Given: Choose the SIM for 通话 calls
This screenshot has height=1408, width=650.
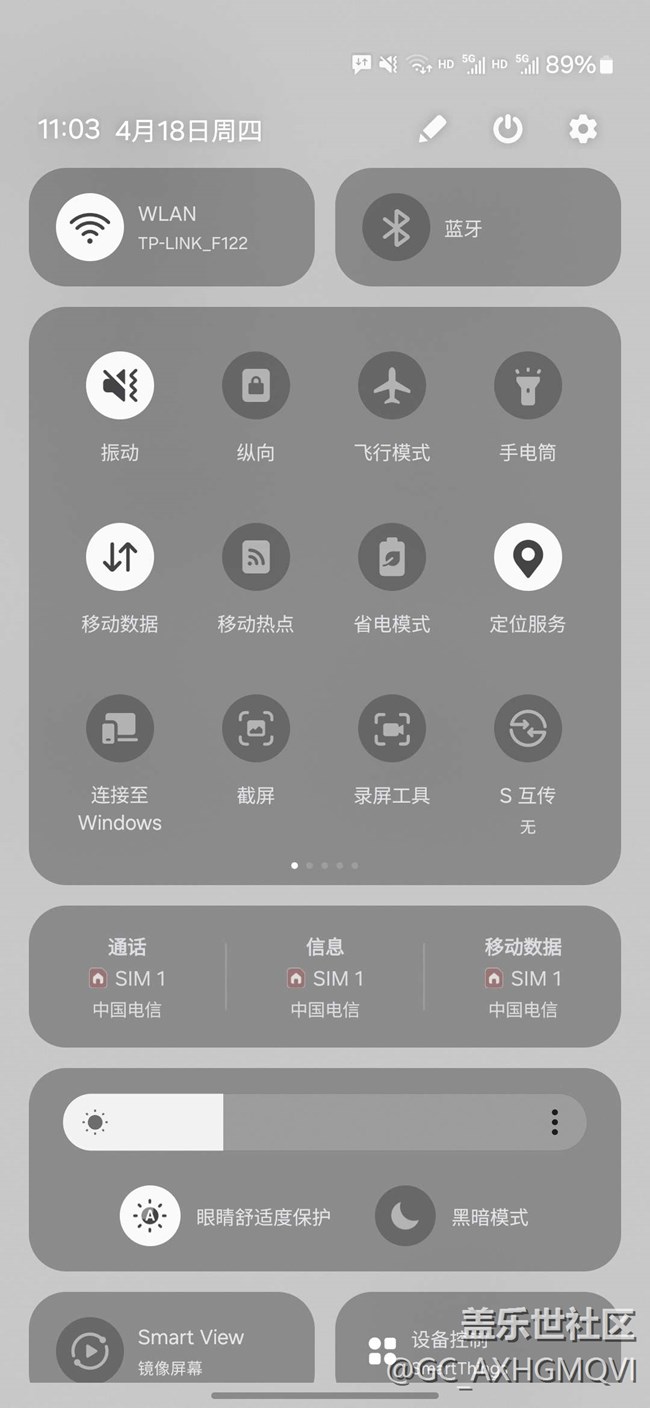Looking at the screenshot, I should click(x=127, y=977).
